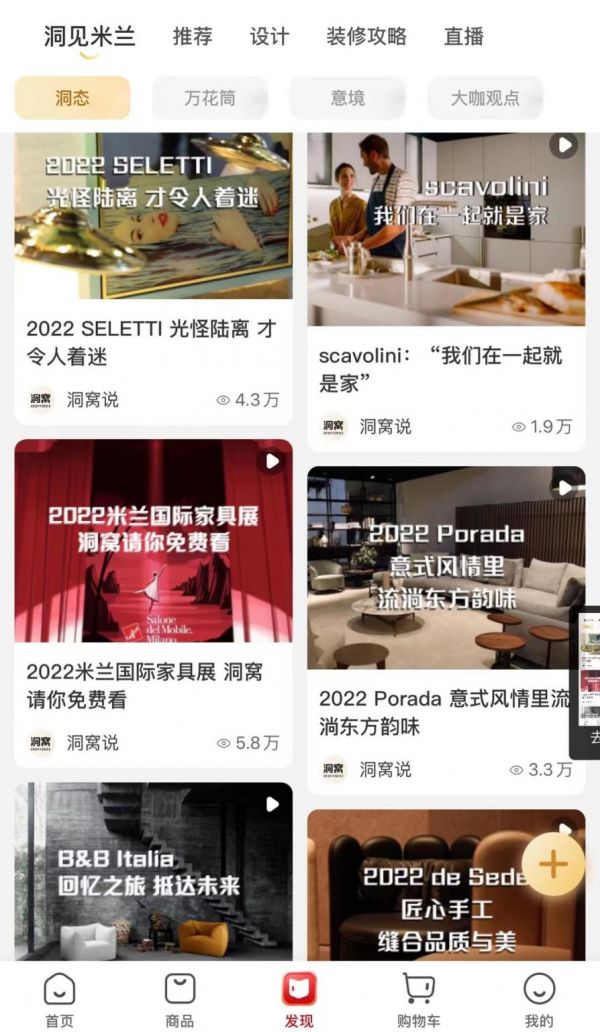Filter by the 意境 chip
The width and height of the screenshot is (600, 1032).
click(x=348, y=98)
